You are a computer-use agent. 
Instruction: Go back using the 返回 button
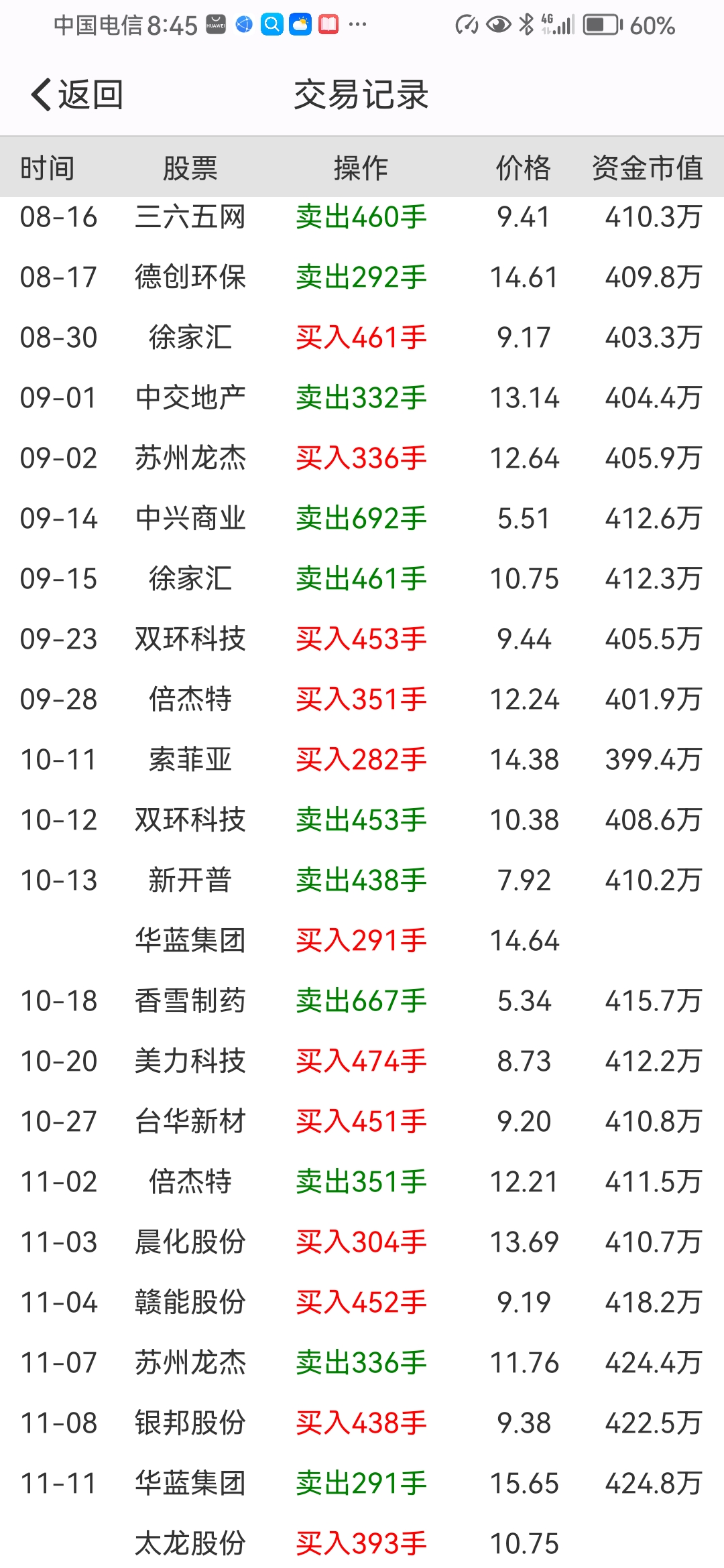click(x=76, y=94)
